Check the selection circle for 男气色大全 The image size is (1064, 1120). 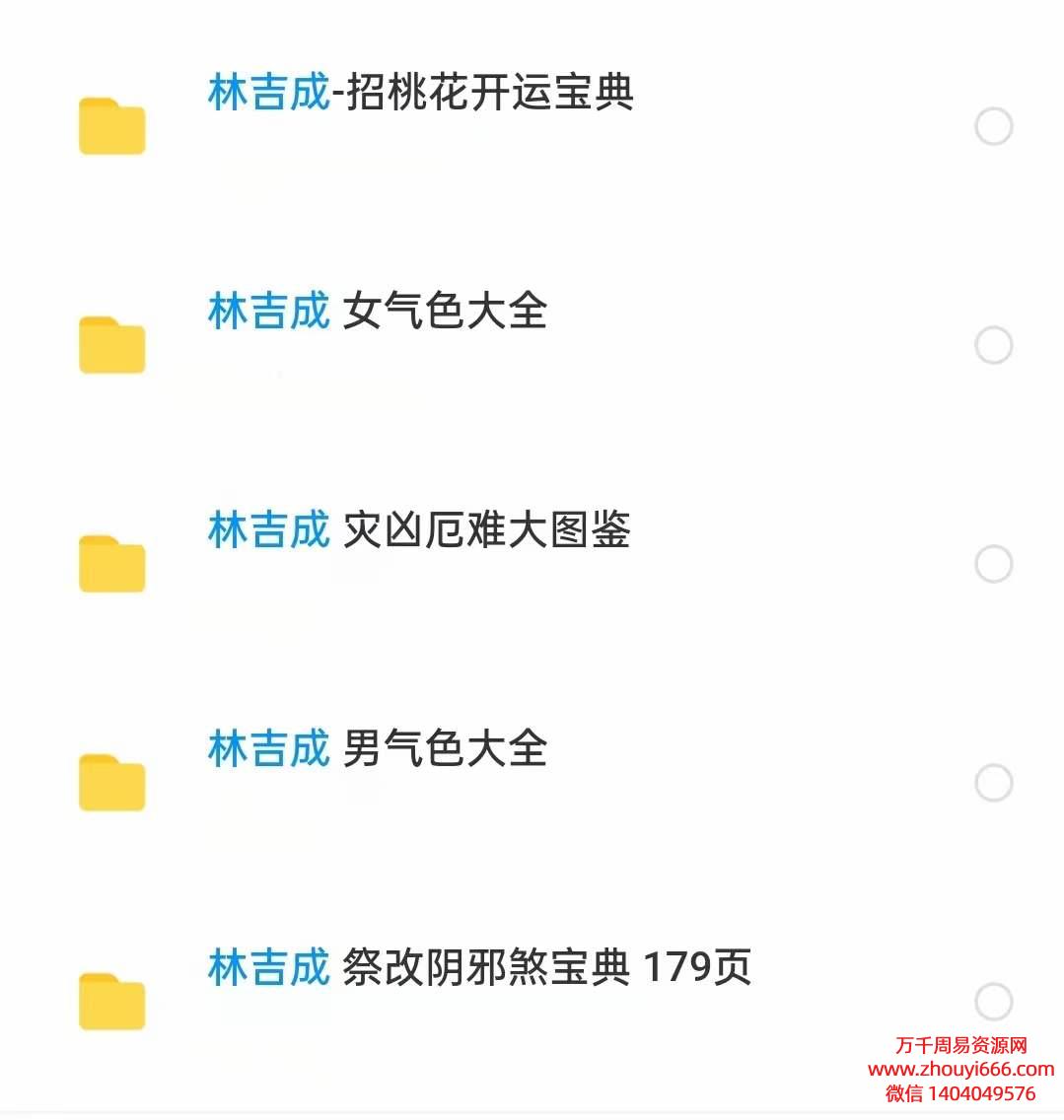pyautogui.click(x=993, y=783)
